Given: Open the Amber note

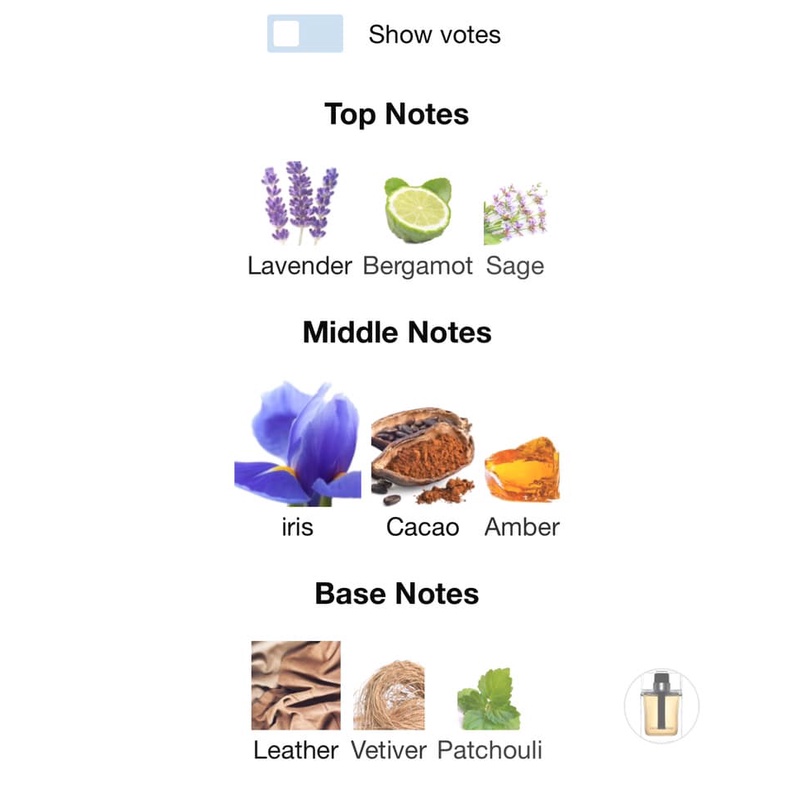Looking at the screenshot, I should (x=522, y=487).
